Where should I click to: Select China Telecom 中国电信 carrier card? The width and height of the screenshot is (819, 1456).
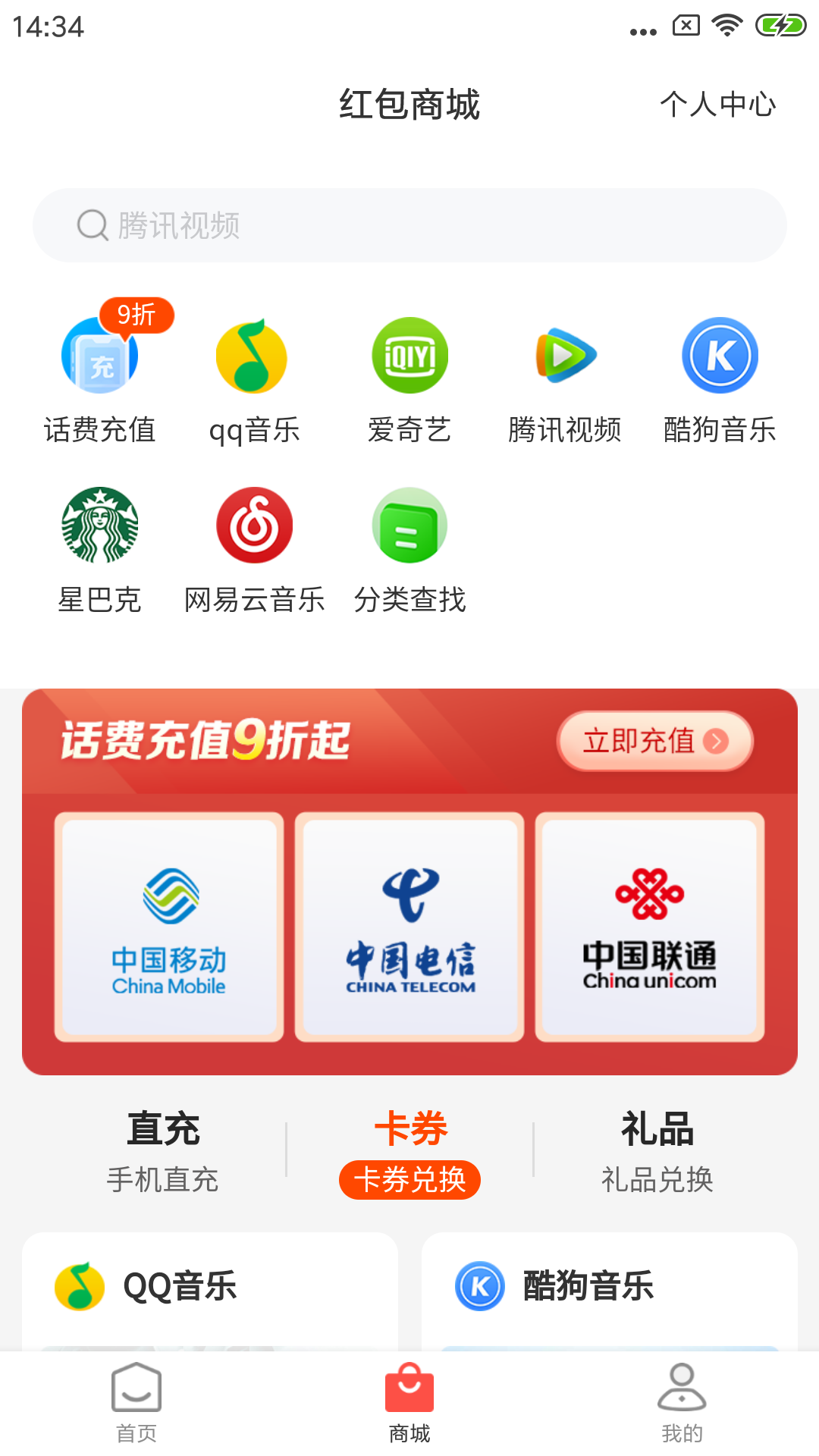409,927
